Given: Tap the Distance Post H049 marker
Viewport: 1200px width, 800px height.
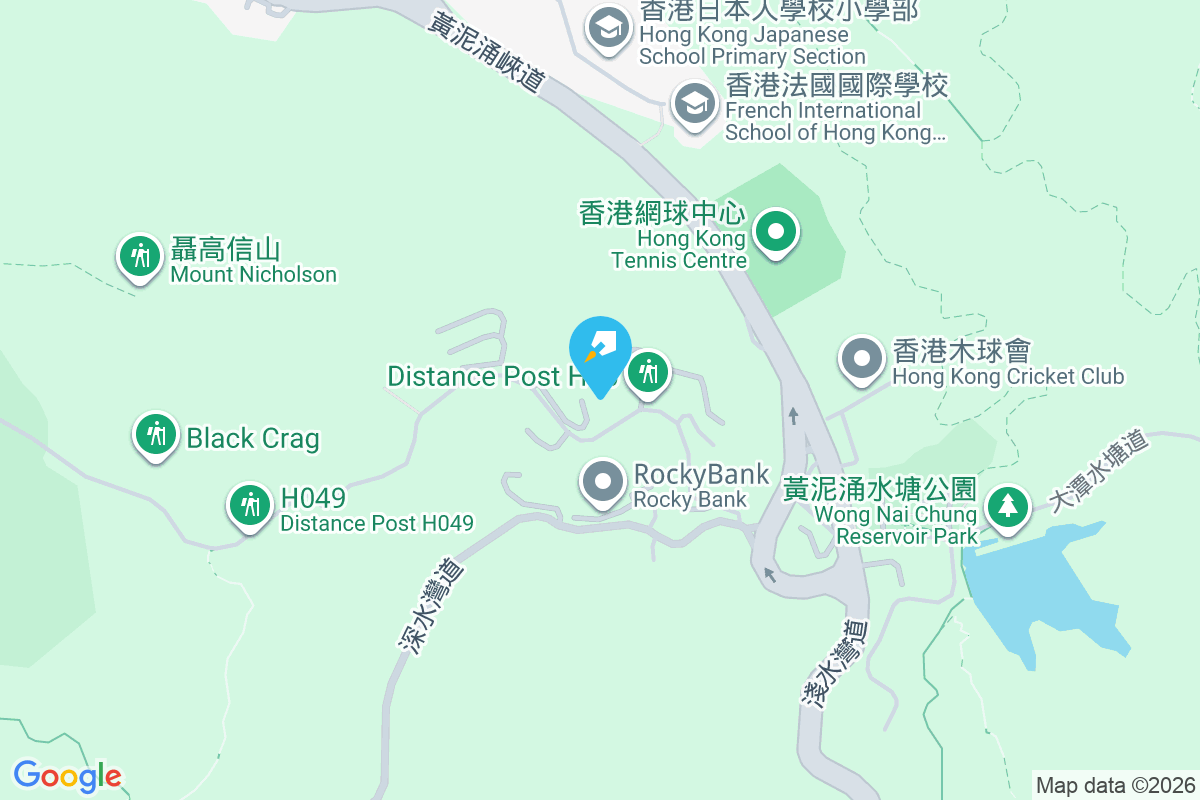Looking at the screenshot, I should (x=248, y=506).
